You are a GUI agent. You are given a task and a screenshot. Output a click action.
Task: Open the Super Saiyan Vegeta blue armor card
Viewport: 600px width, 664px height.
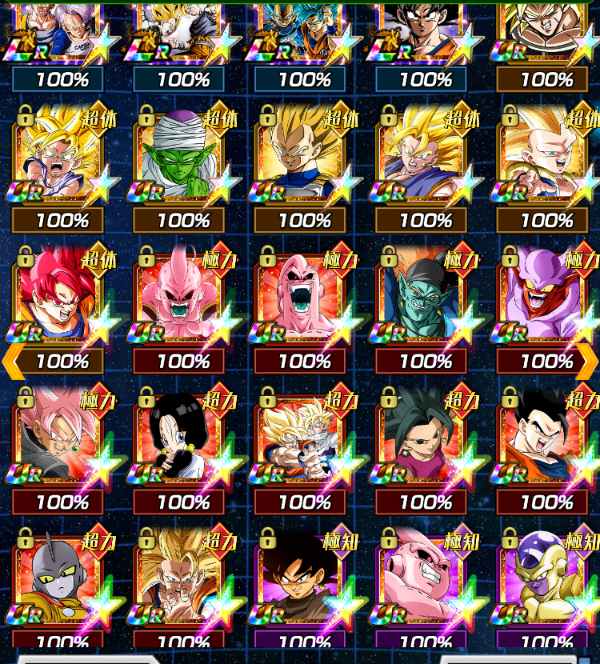click(304, 158)
